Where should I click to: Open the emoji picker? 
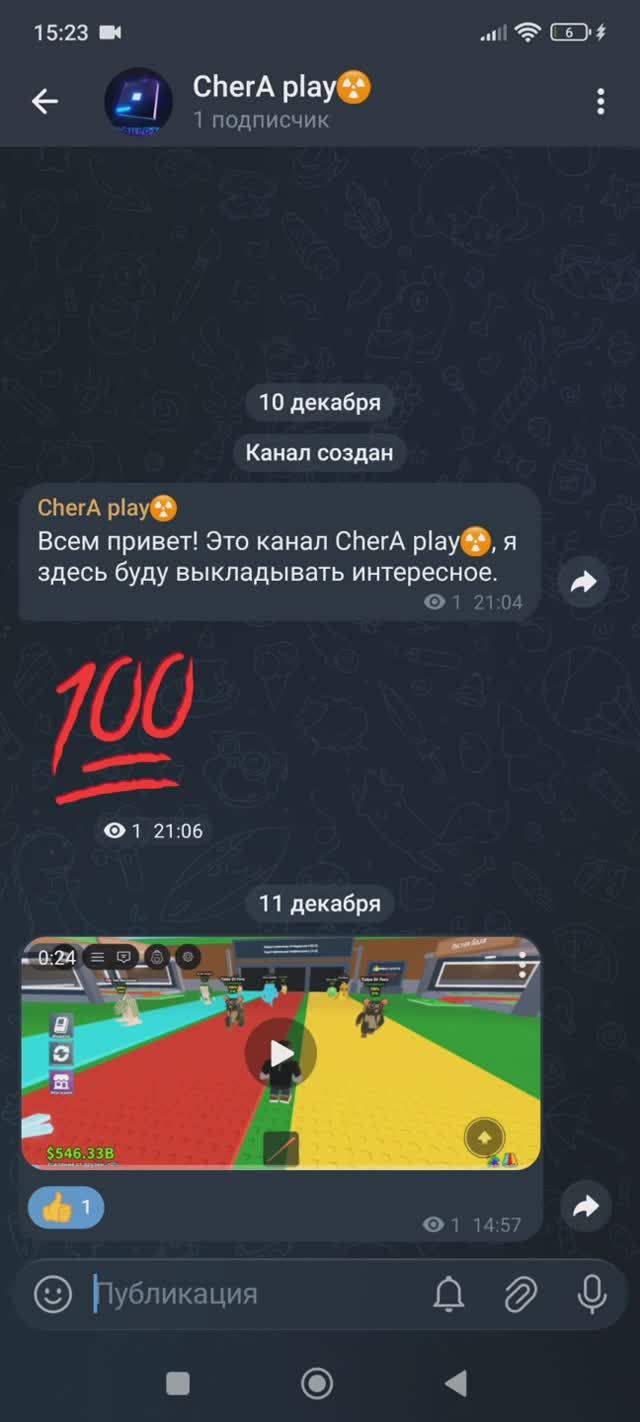53,1294
